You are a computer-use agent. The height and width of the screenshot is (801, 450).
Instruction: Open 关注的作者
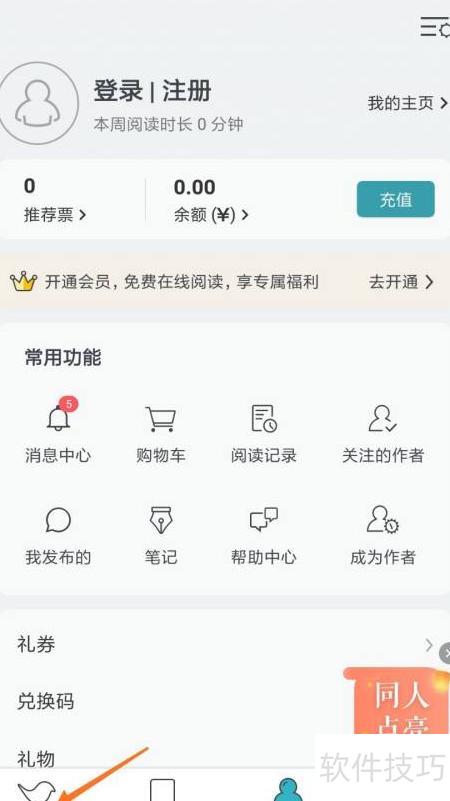(383, 434)
